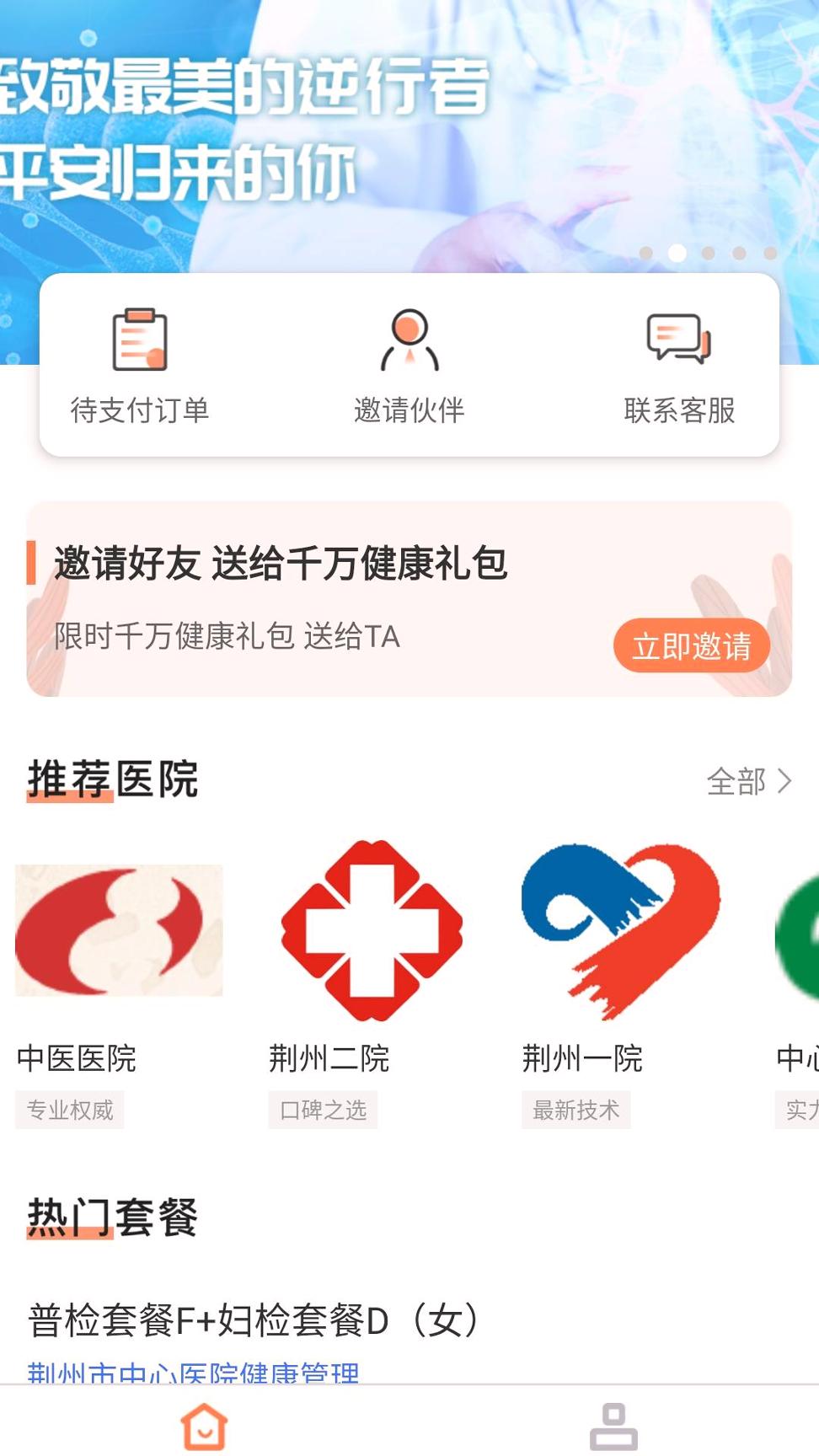Expand 全部 to view all recommended hospitals
The height and width of the screenshot is (1456, 819).
(x=736, y=782)
